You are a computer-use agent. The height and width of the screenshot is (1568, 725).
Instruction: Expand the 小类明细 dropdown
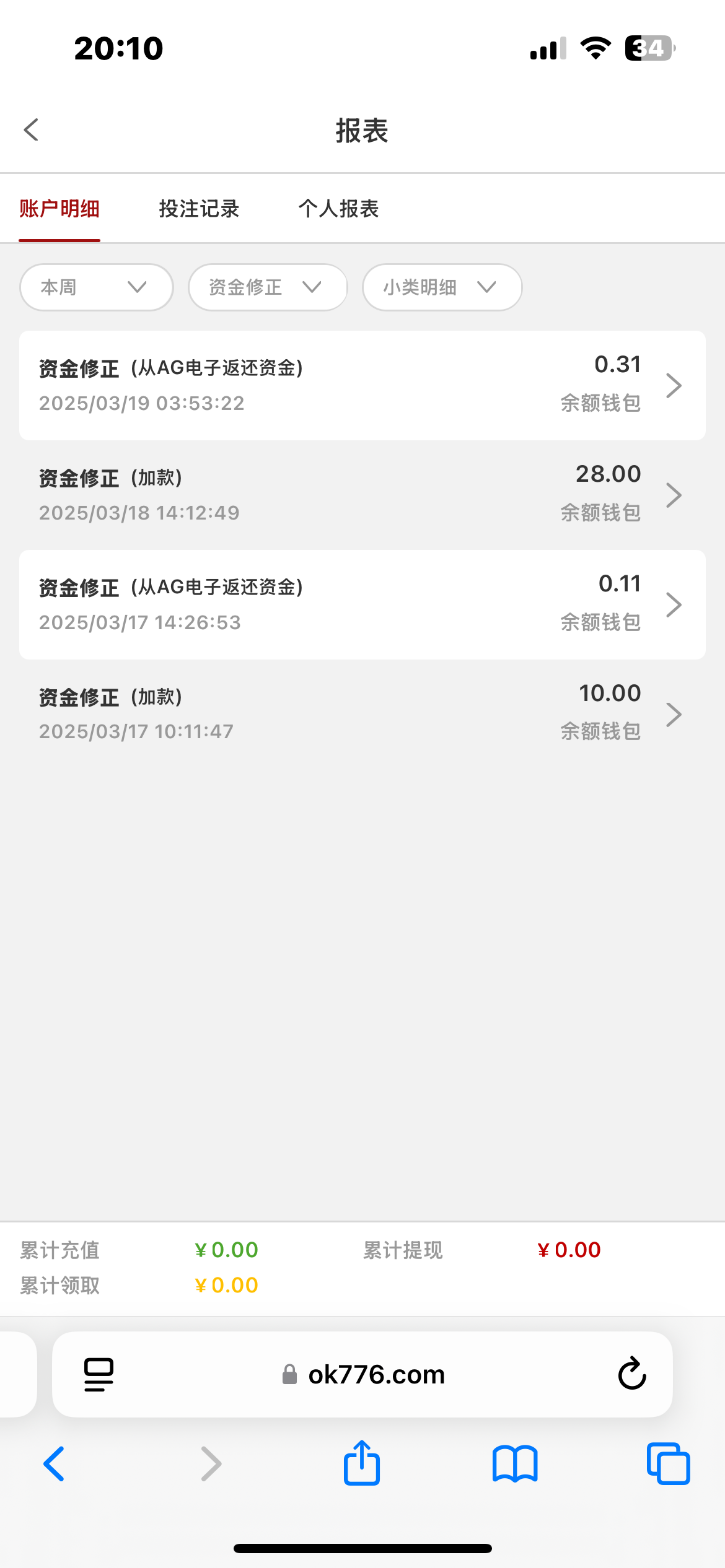coord(442,287)
